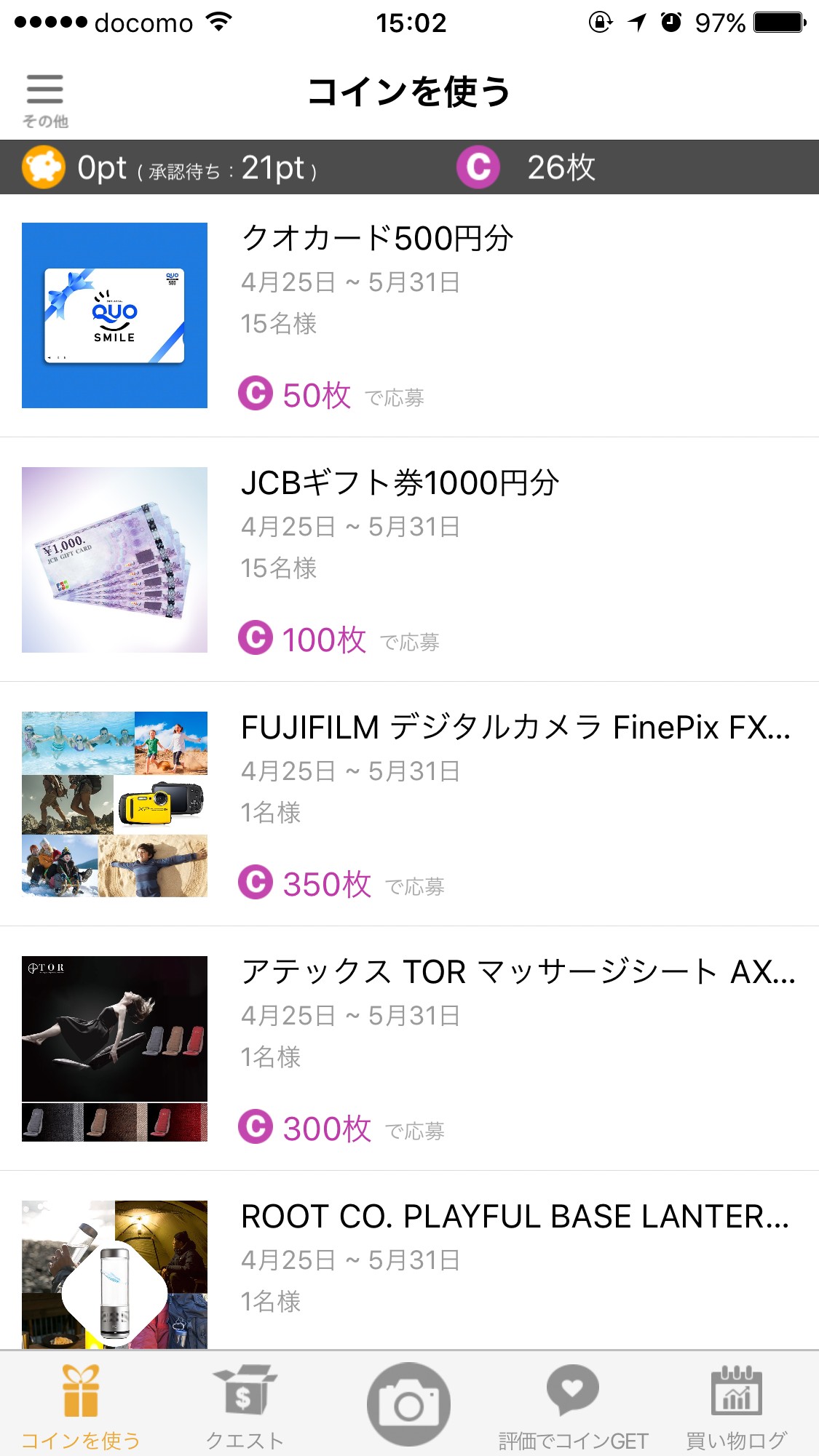View the FUJIFILM デジタルカメラ FinePix prize
The height and width of the screenshot is (1456, 819).
coord(408,804)
